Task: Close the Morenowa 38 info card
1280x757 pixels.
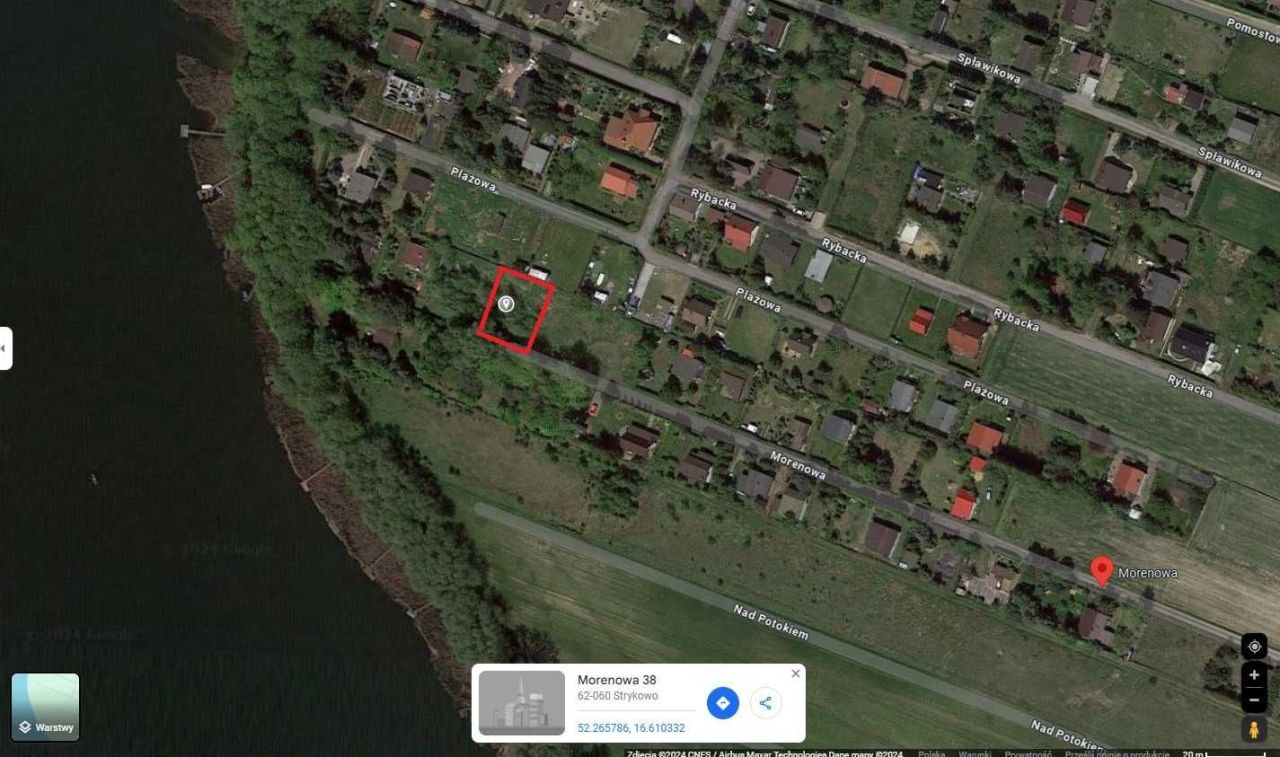Action: (795, 674)
